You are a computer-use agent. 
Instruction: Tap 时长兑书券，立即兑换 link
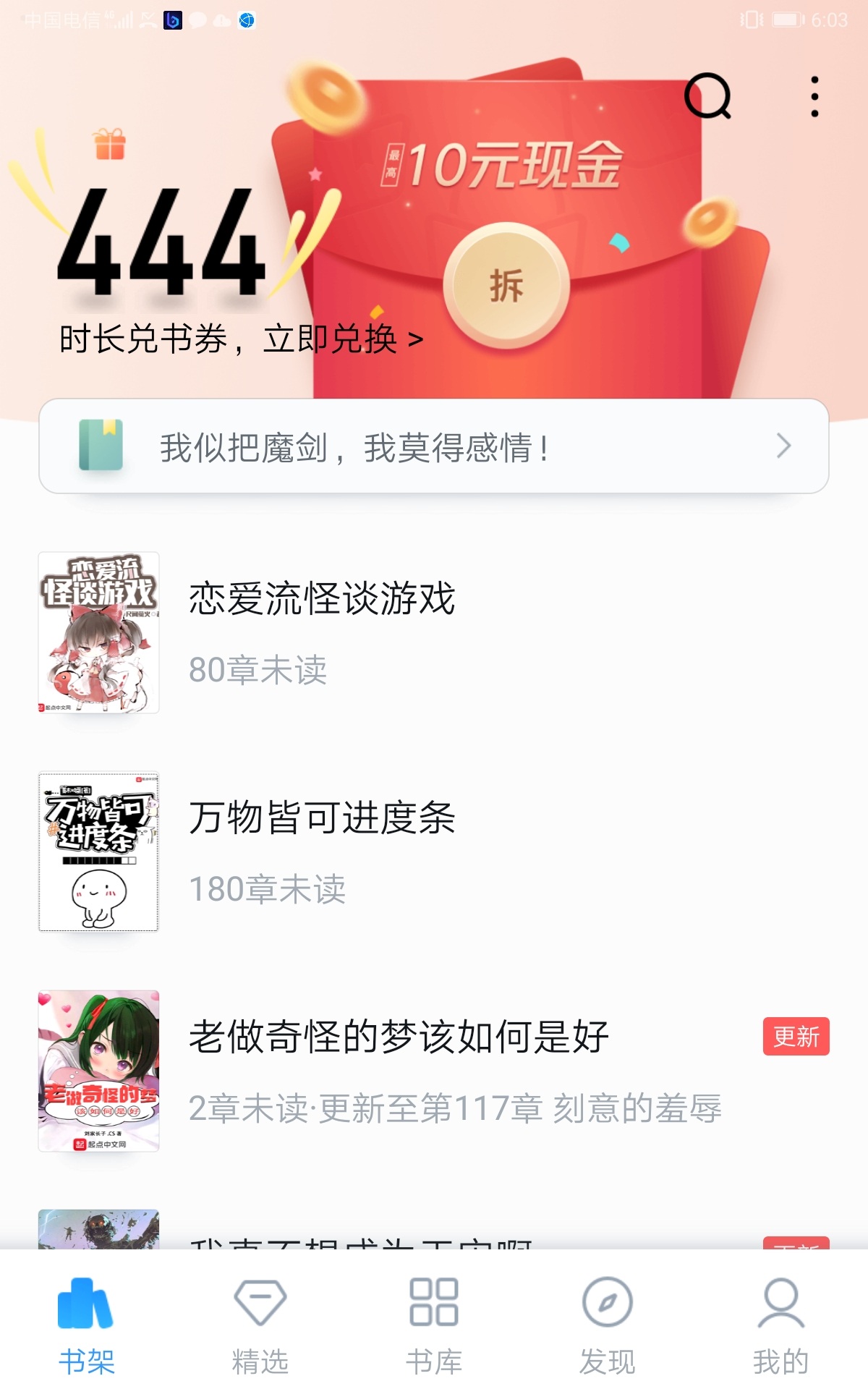coord(241,339)
